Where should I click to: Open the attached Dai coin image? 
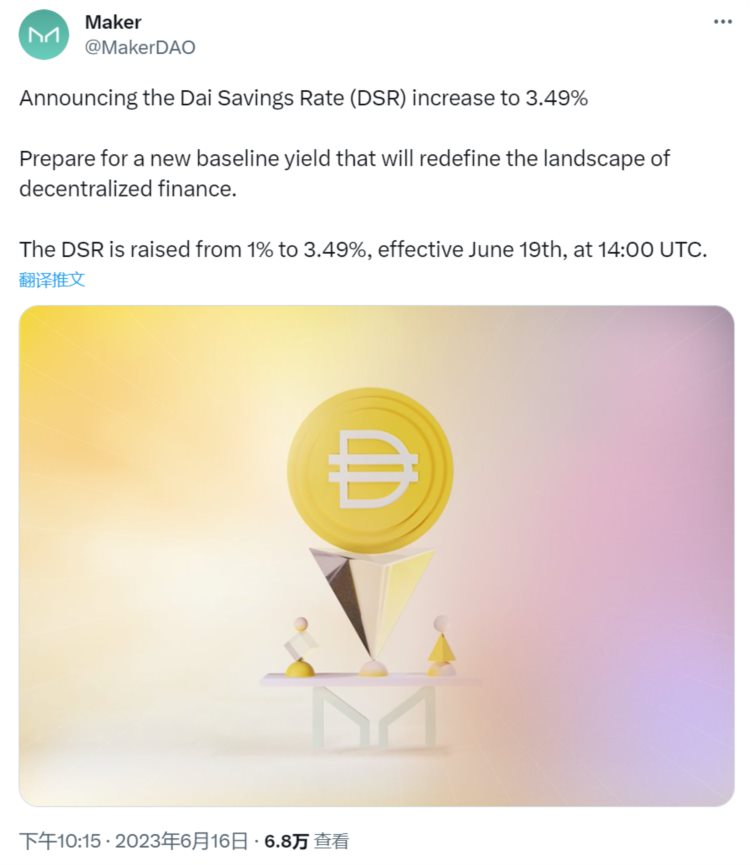click(x=376, y=555)
